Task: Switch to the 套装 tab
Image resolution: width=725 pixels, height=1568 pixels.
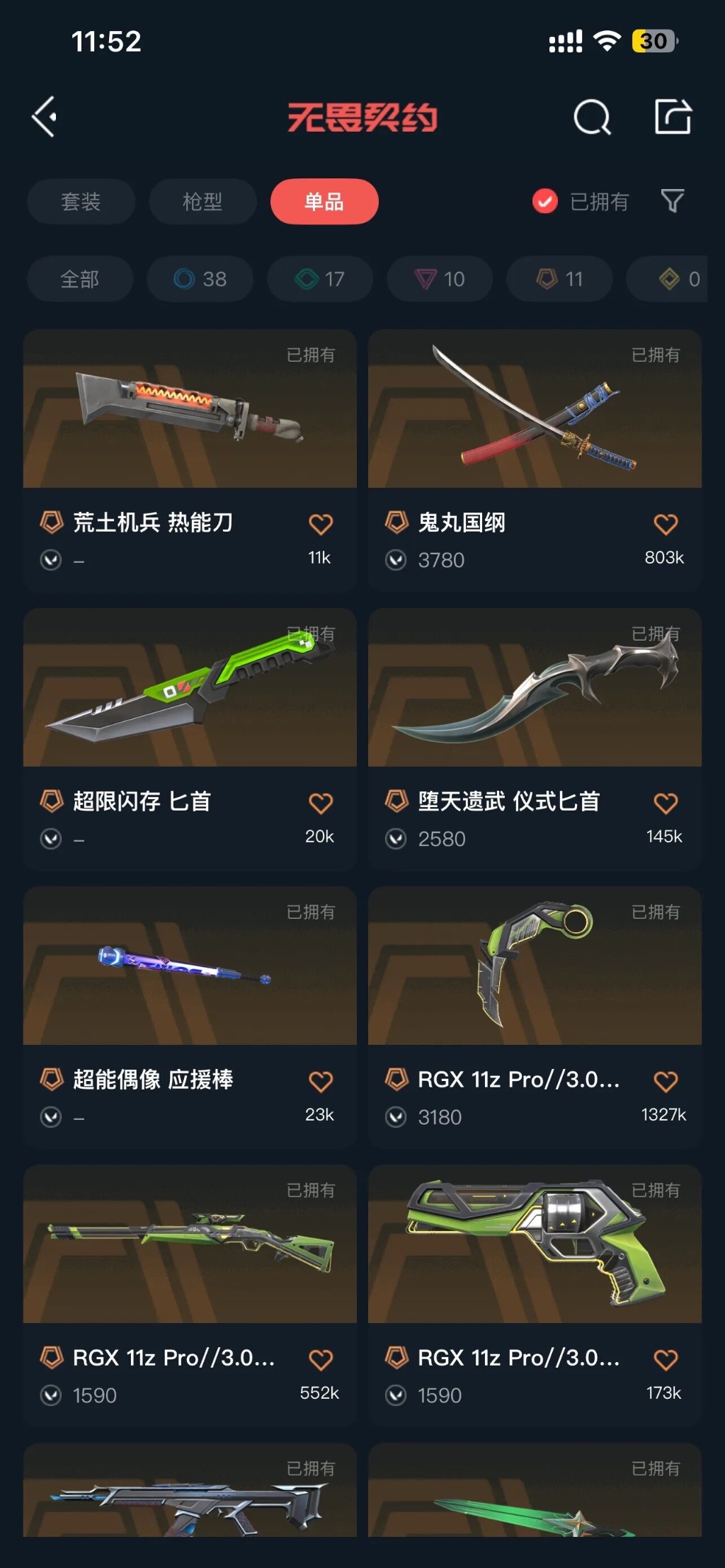Action: click(x=81, y=202)
